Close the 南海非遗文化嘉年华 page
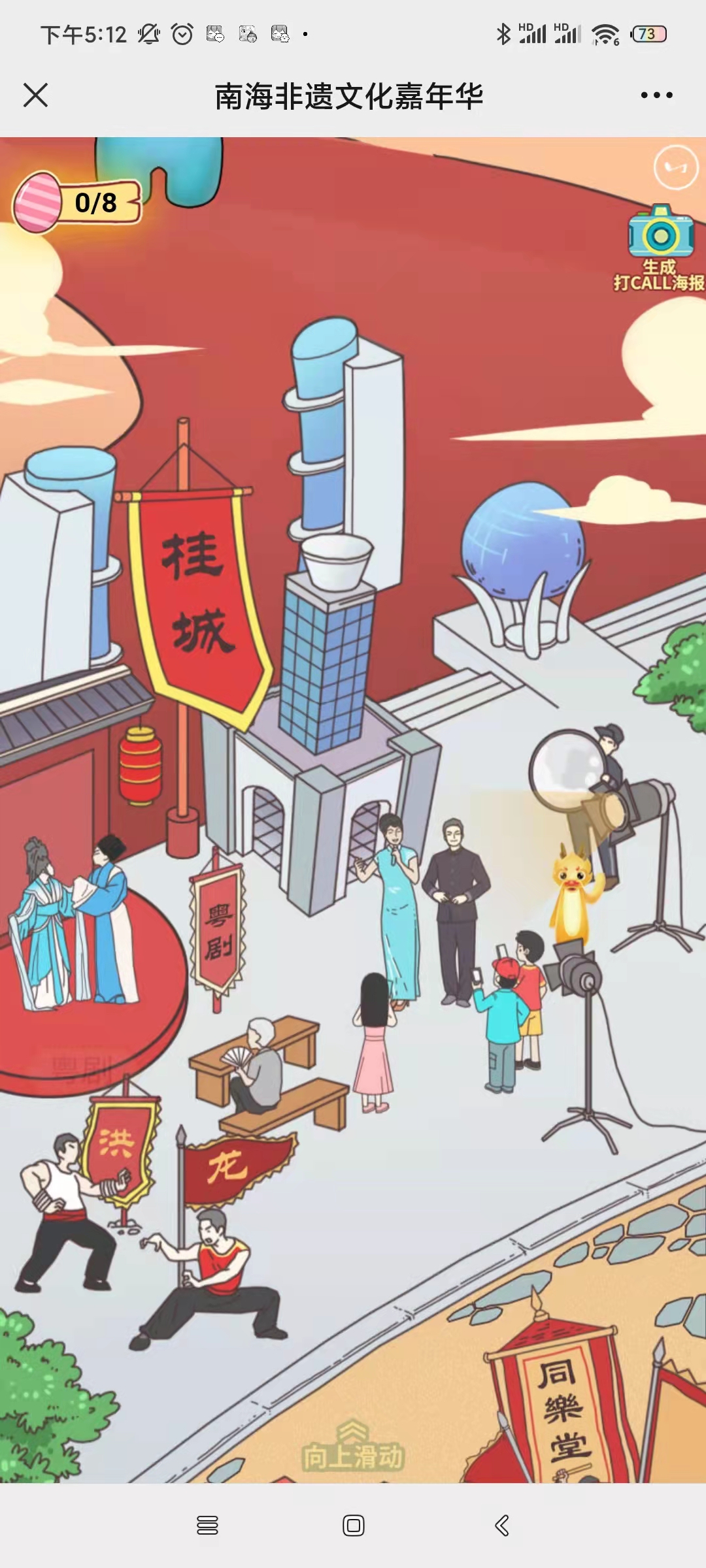Image resolution: width=706 pixels, height=1568 pixels. click(x=35, y=95)
